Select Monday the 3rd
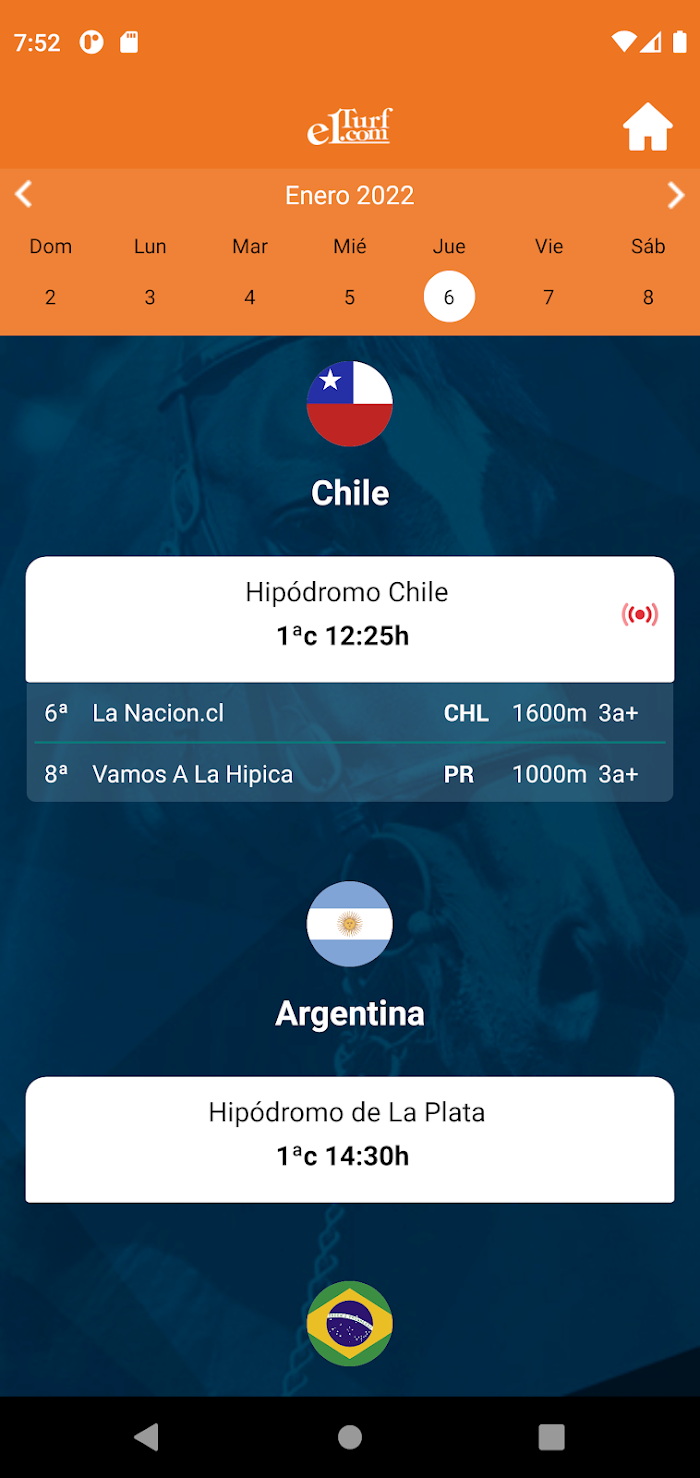Viewport: 700px width, 1478px height. click(x=150, y=297)
